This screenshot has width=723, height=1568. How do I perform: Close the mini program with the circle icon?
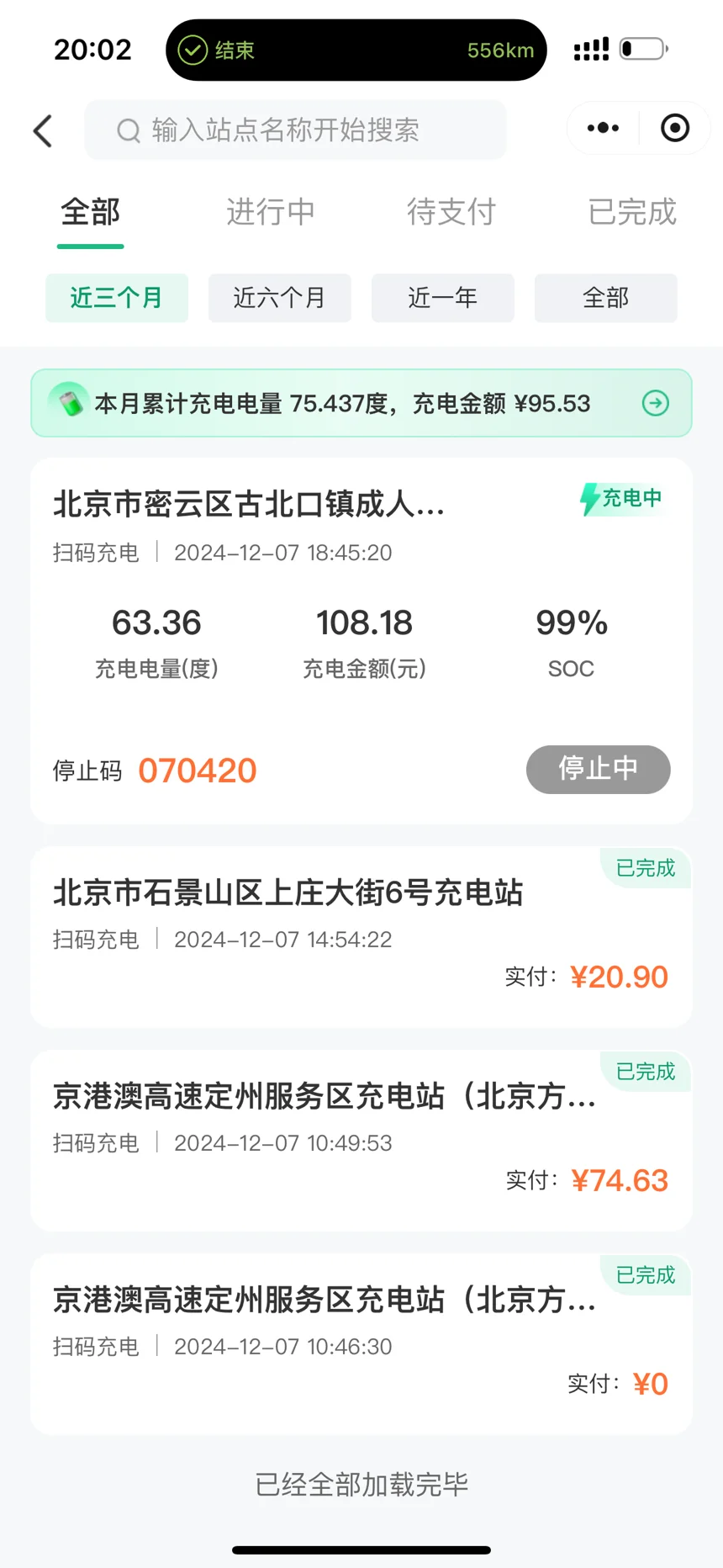tap(674, 128)
